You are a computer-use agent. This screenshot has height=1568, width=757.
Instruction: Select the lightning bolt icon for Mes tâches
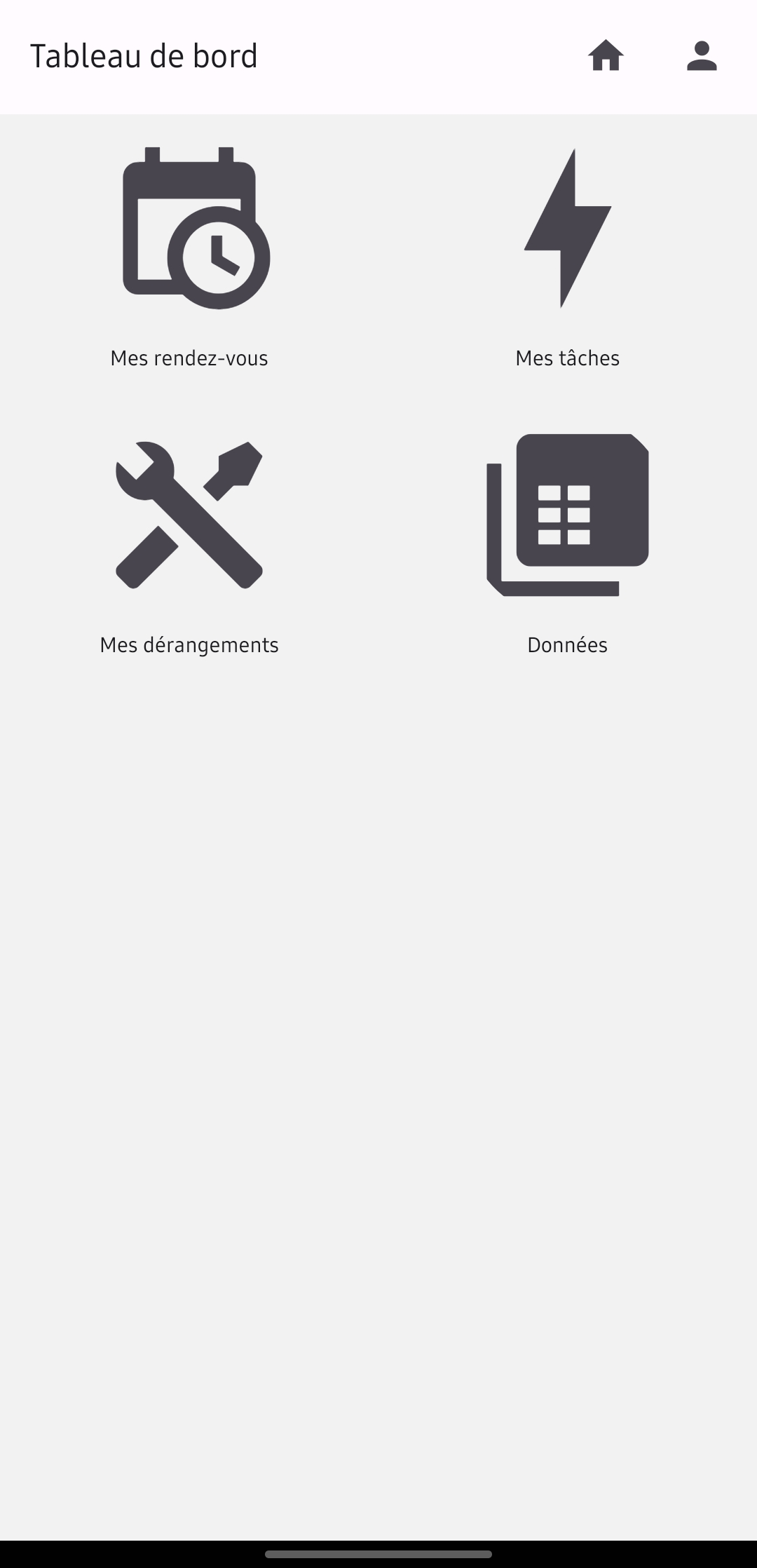point(566,228)
